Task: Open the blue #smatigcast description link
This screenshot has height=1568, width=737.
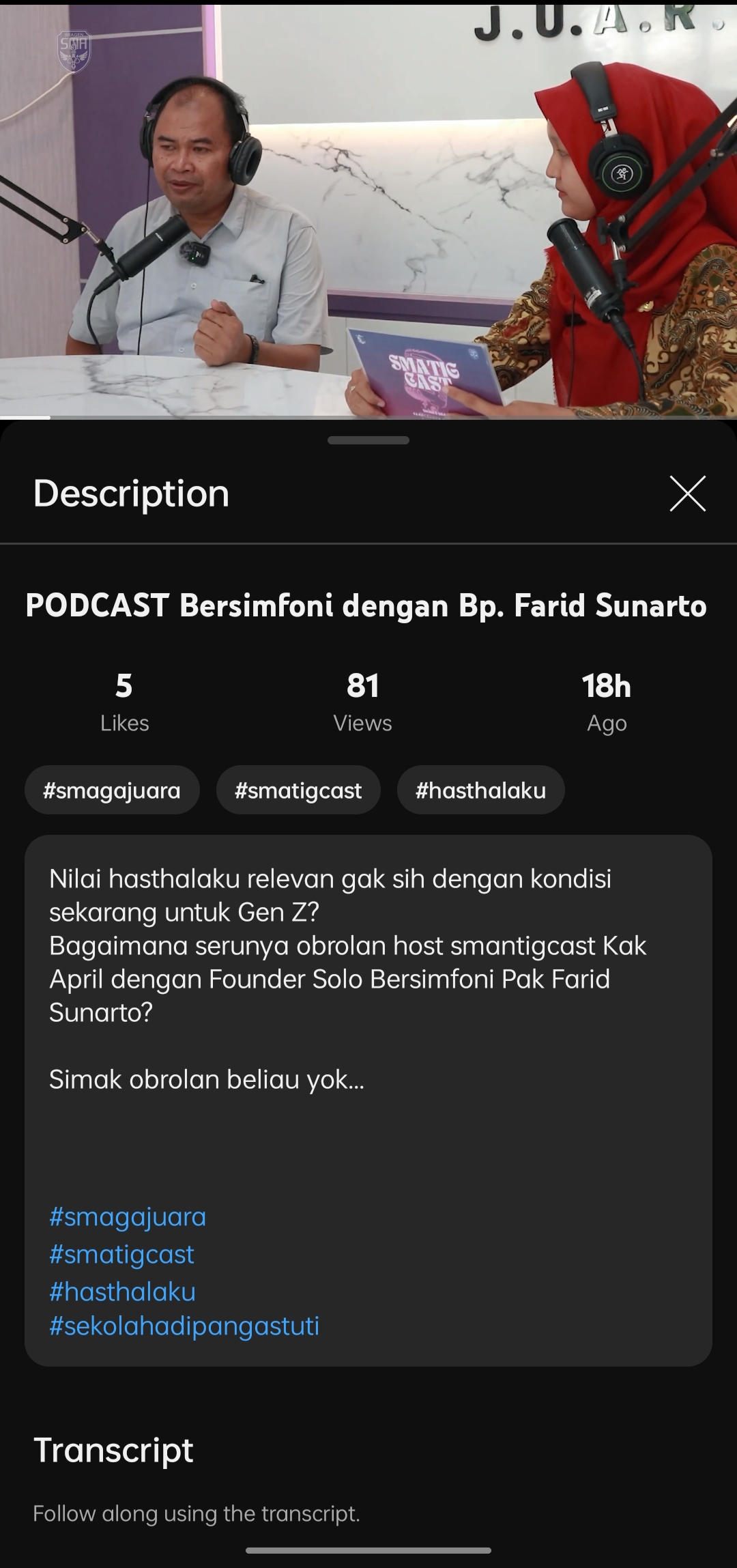Action: [x=121, y=1255]
